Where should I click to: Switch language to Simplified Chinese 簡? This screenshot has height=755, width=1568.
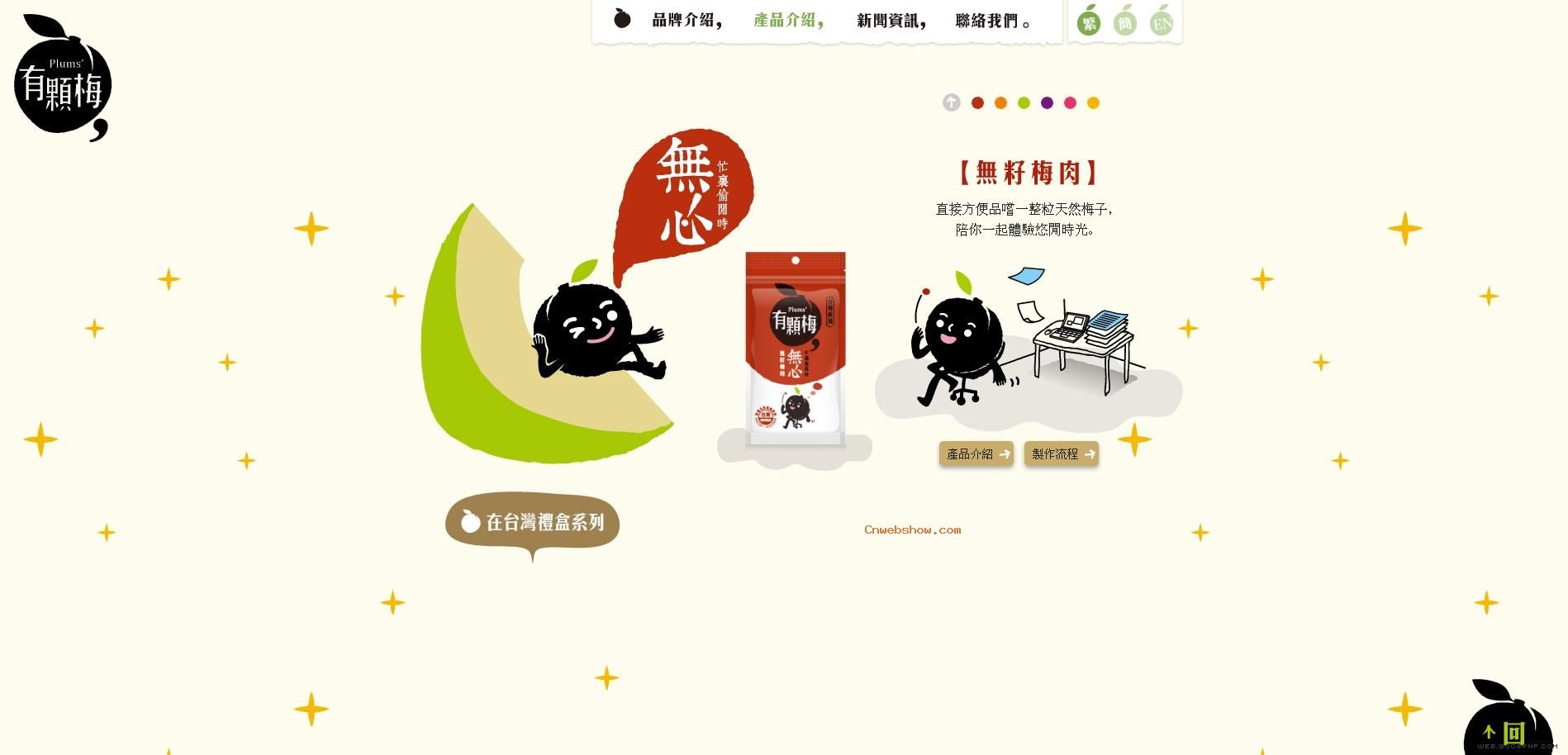tap(1125, 22)
